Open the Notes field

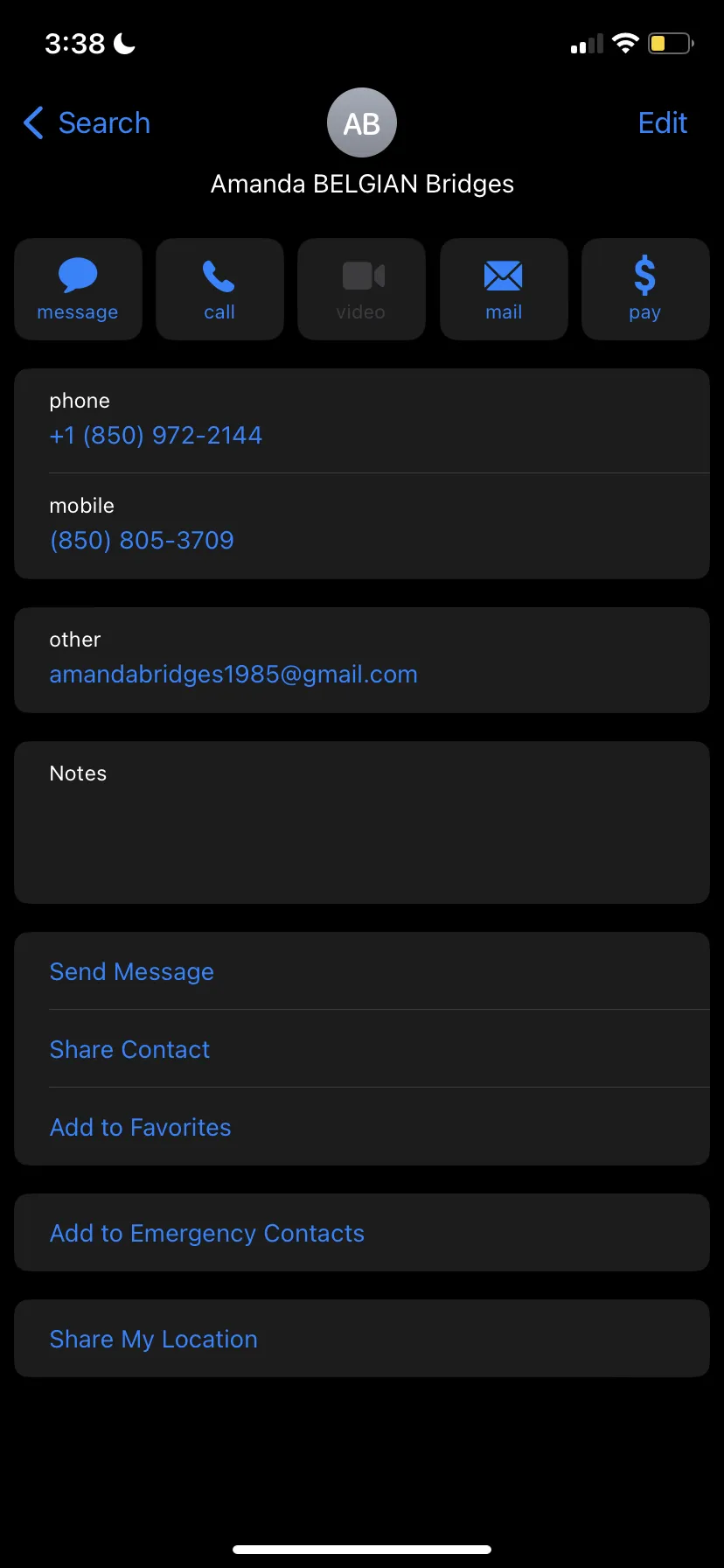tap(362, 822)
